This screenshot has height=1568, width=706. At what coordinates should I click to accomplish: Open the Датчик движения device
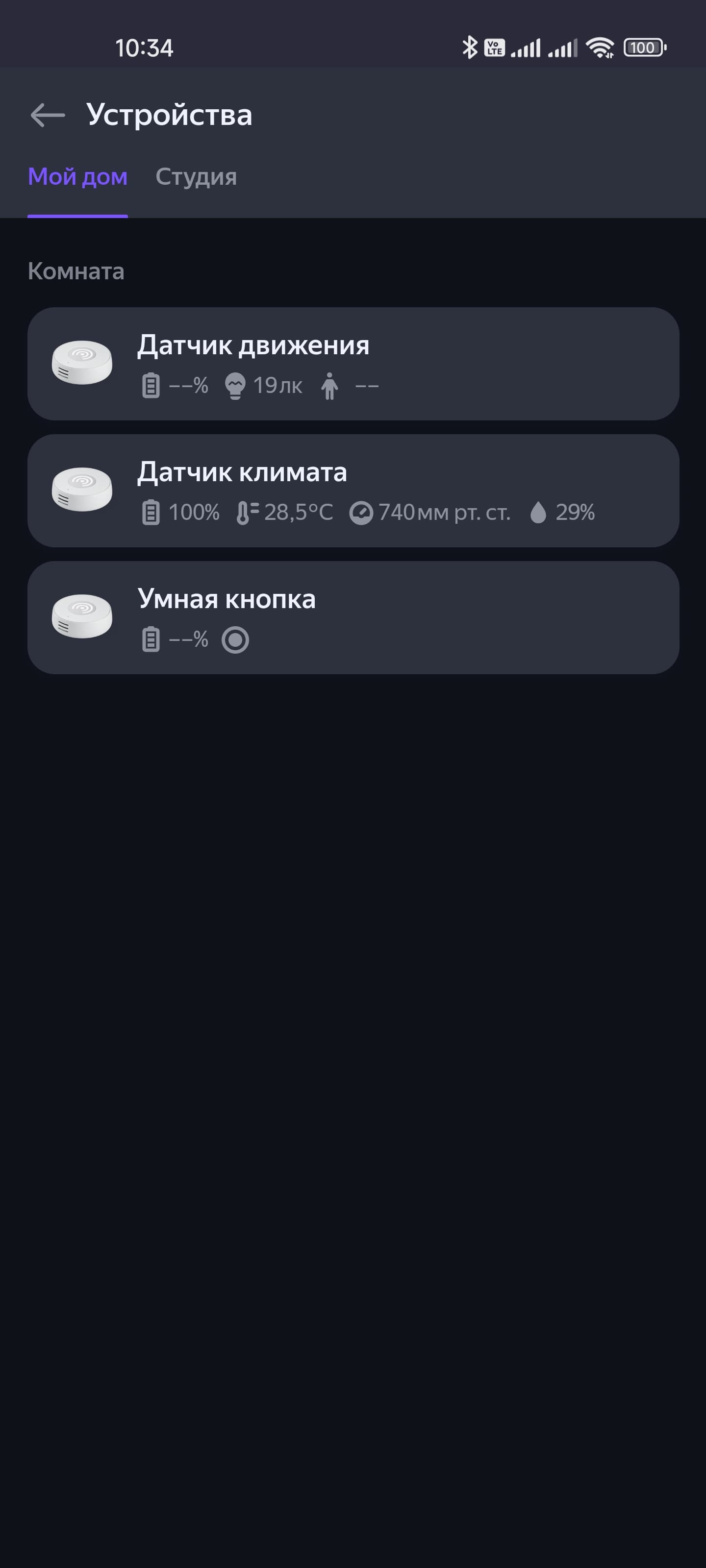coord(353,364)
